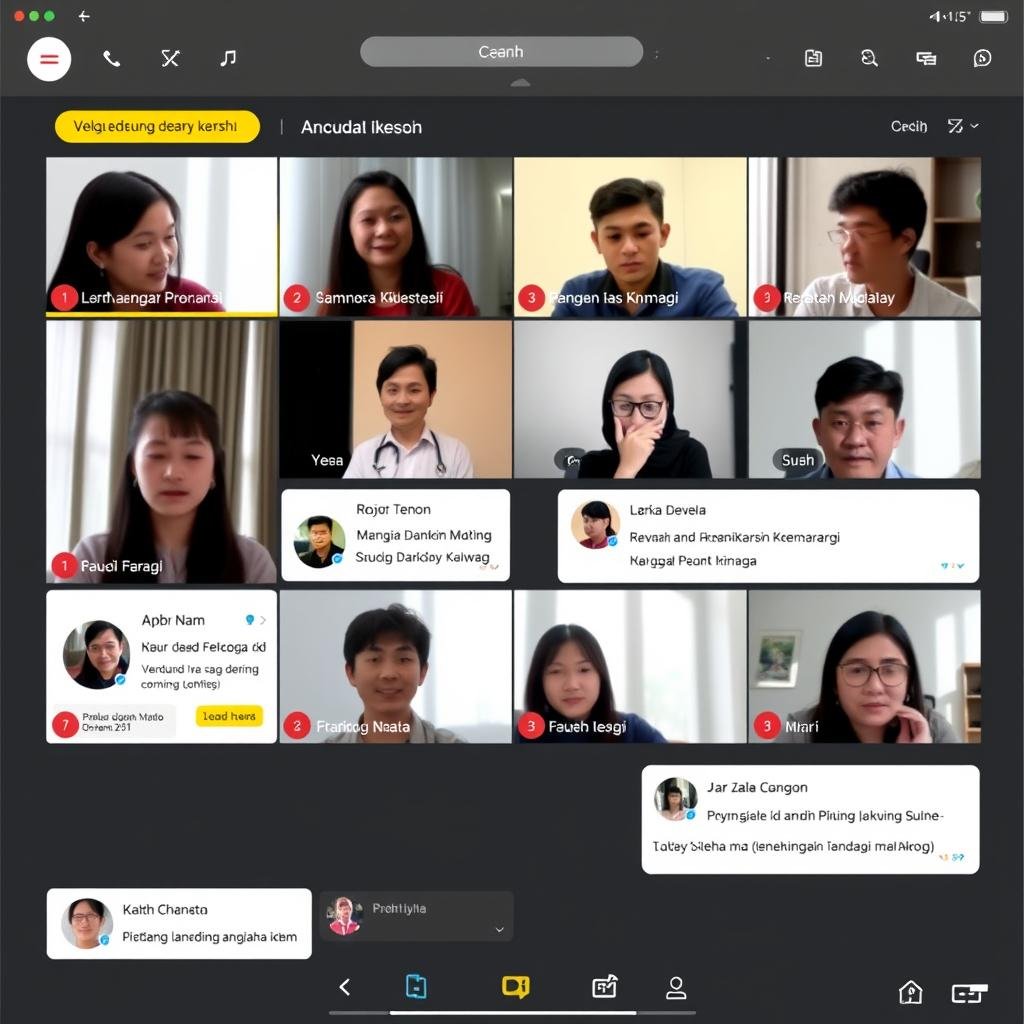
Task: Open the Ceanh search field
Action: (501, 52)
